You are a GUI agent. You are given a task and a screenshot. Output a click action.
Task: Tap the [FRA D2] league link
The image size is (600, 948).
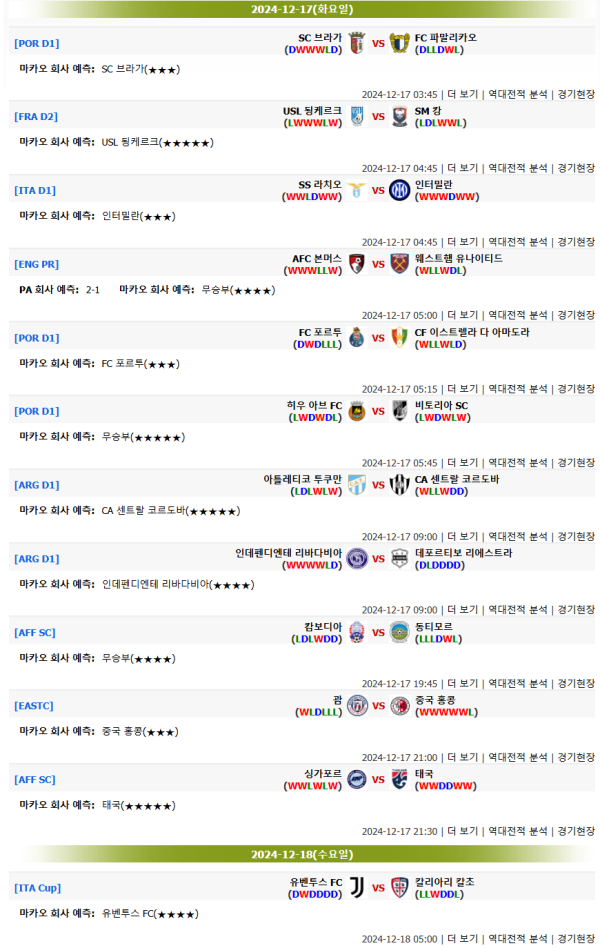click(35, 117)
